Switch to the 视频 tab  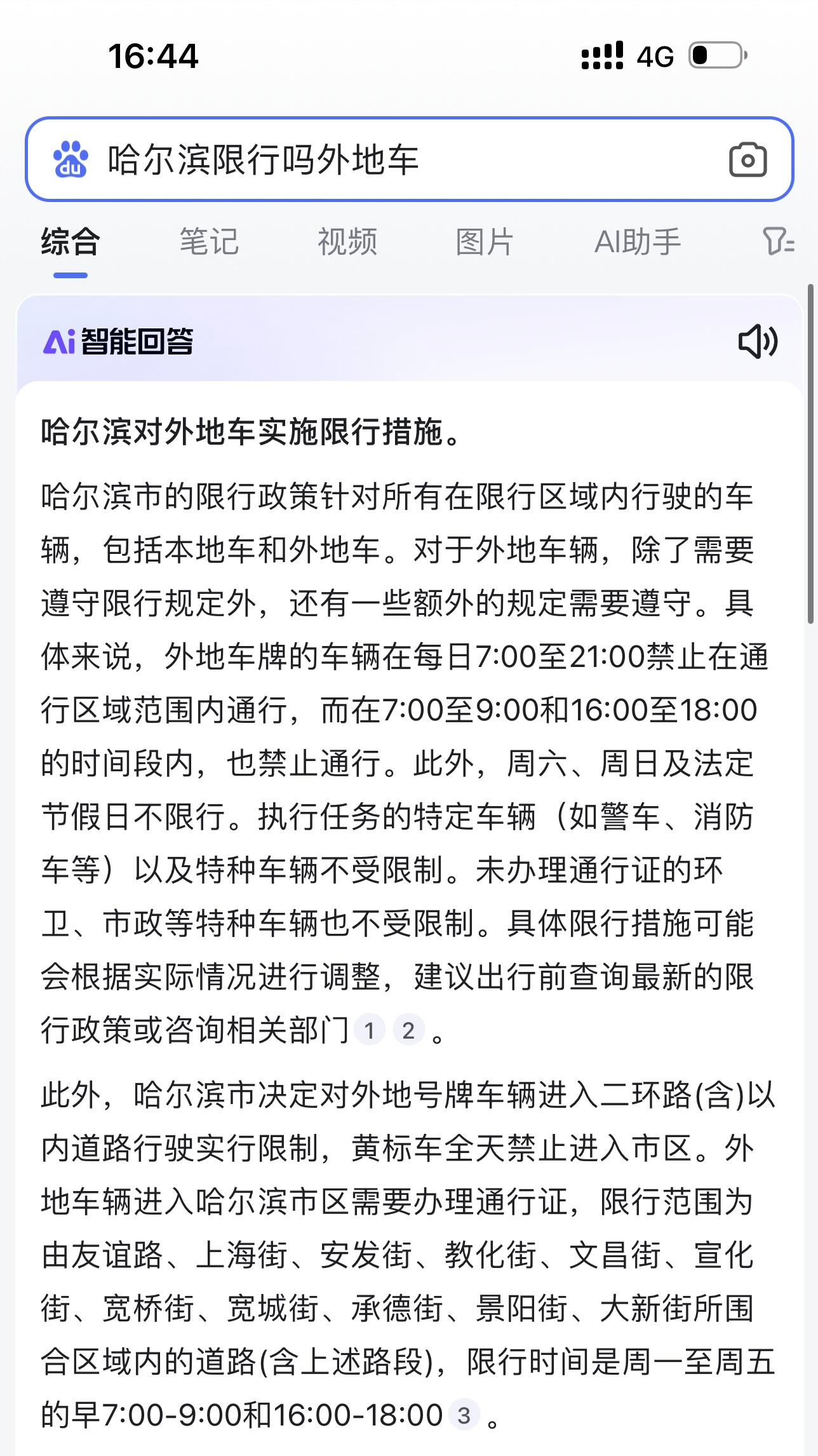(x=347, y=242)
